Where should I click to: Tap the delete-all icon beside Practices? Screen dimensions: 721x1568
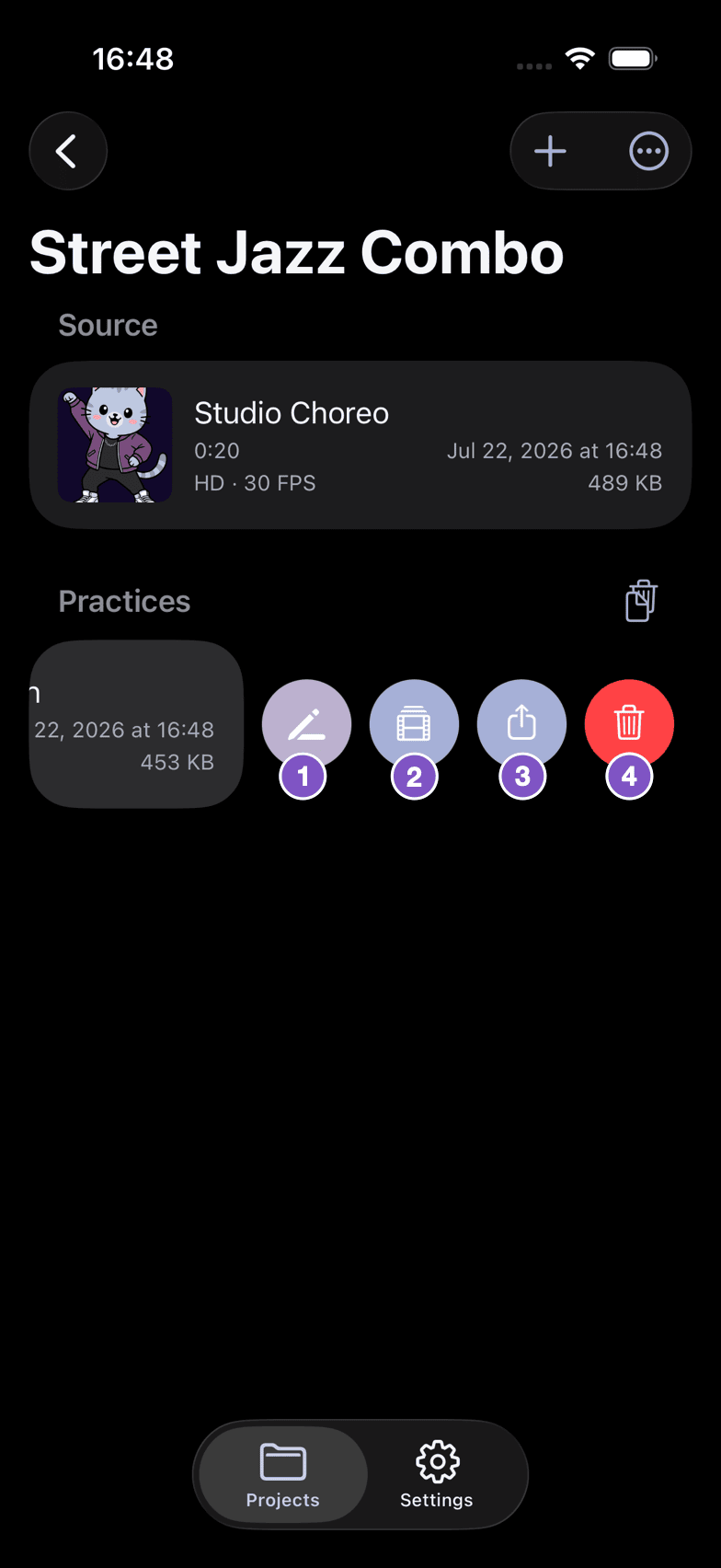[x=641, y=601]
